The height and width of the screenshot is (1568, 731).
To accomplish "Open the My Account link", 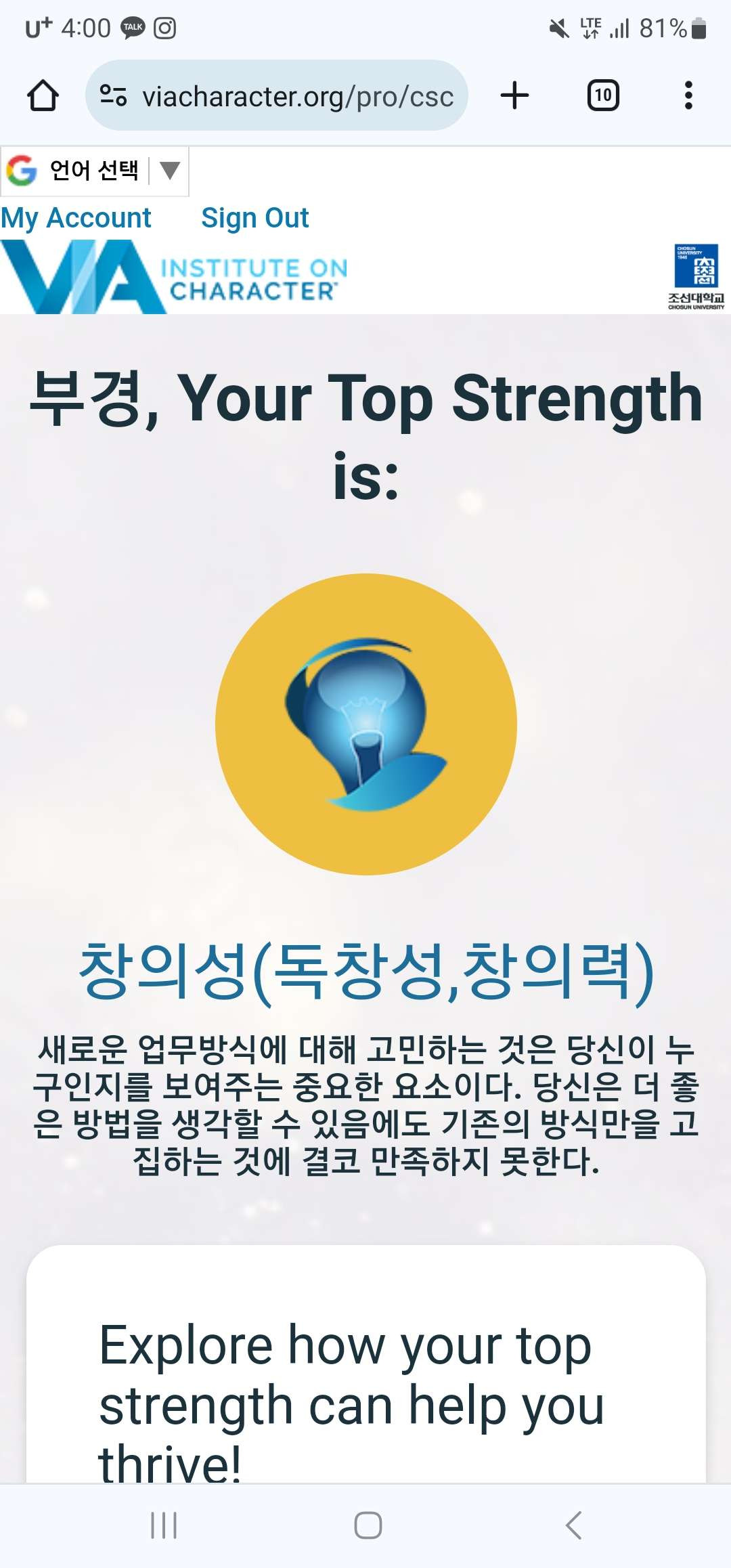I will [76, 218].
